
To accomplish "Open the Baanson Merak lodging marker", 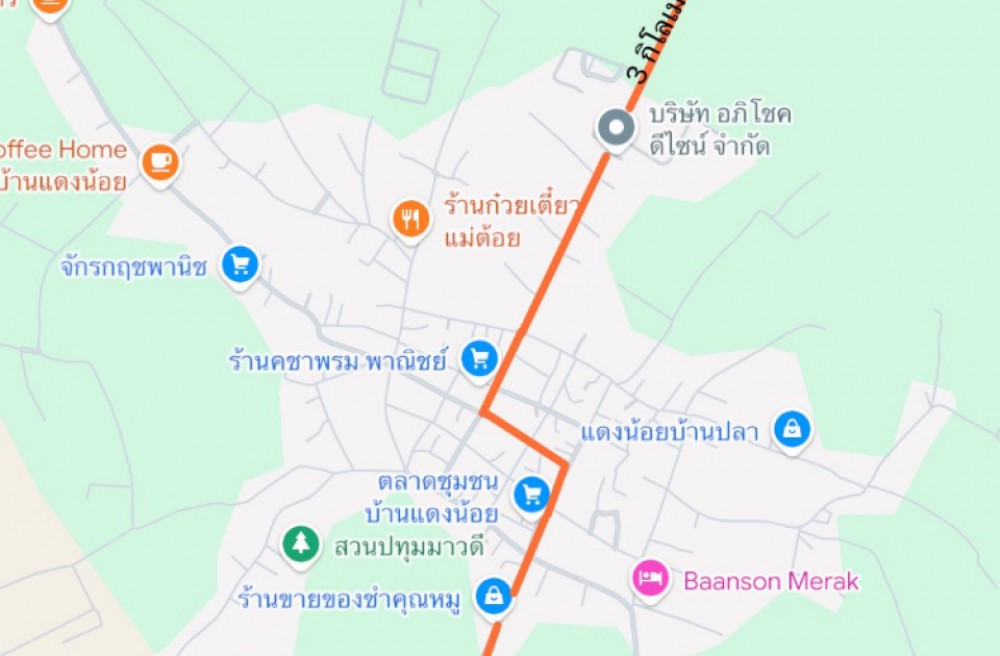I will 650,578.
